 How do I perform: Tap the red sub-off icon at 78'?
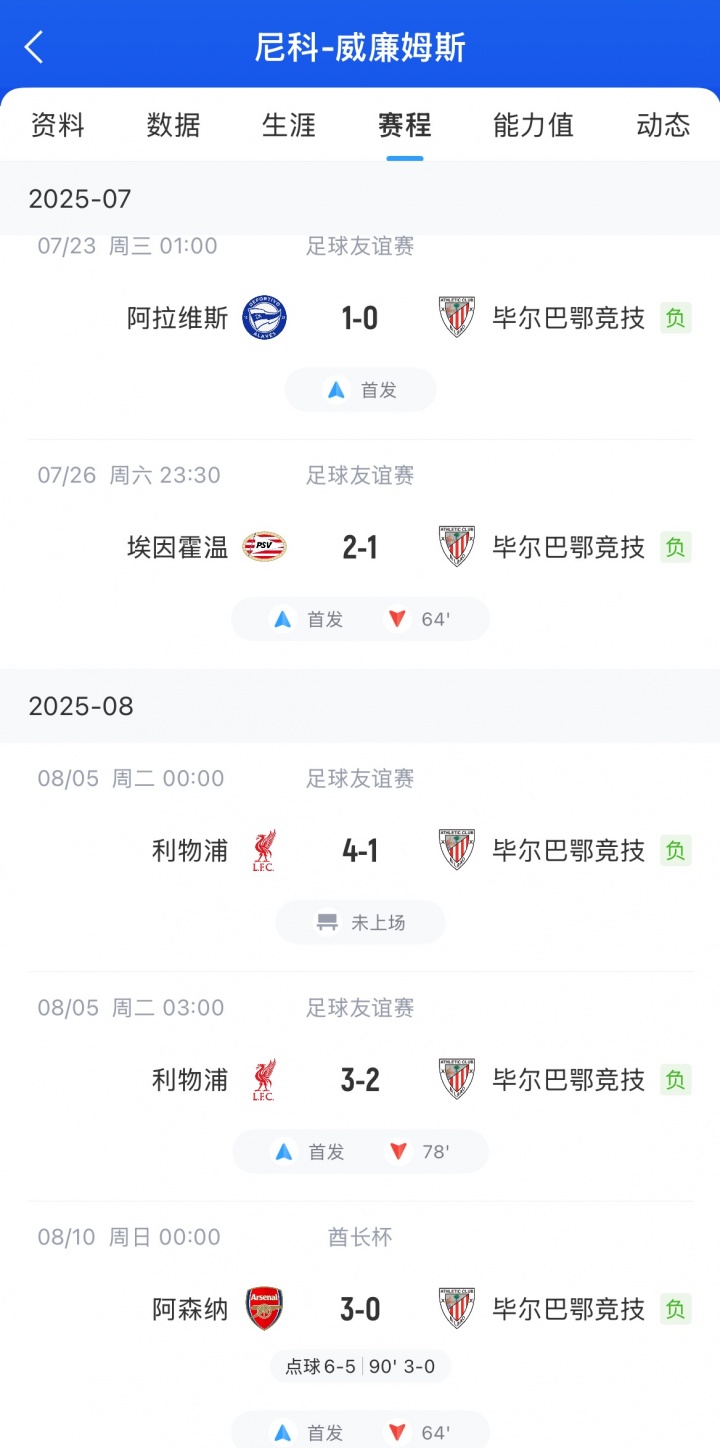tap(398, 1151)
